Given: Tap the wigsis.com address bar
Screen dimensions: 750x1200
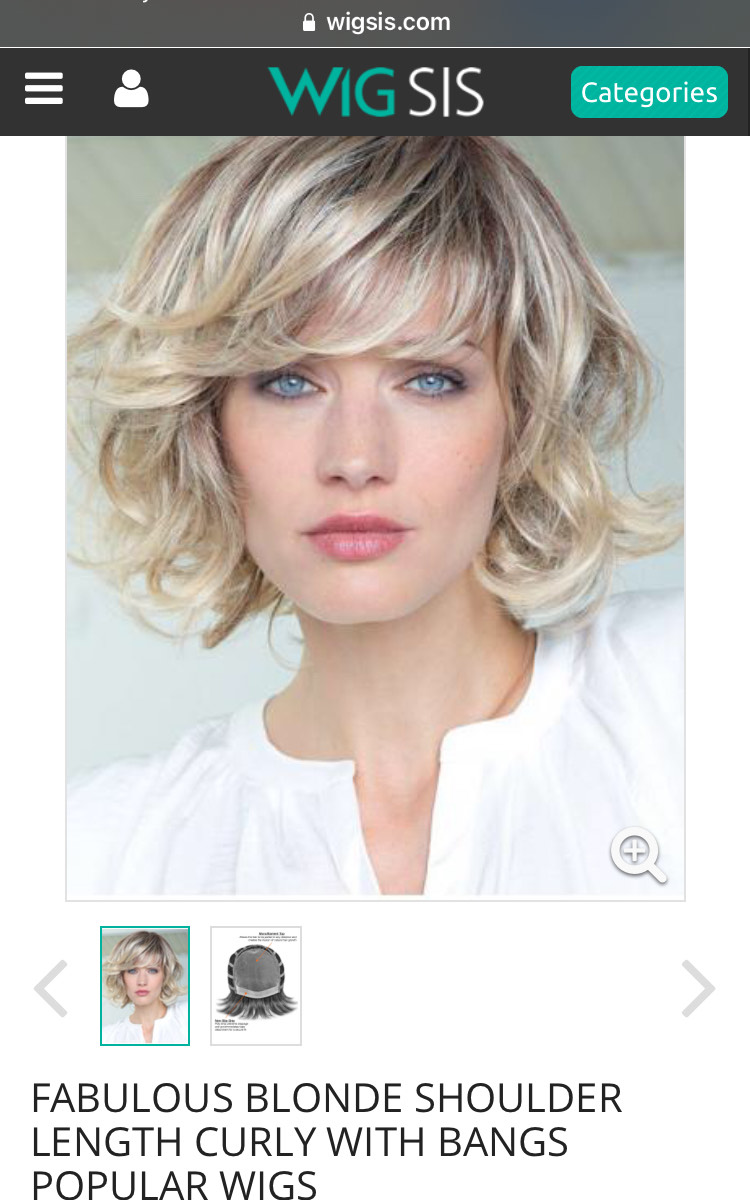Looking at the screenshot, I should coord(376,22).
